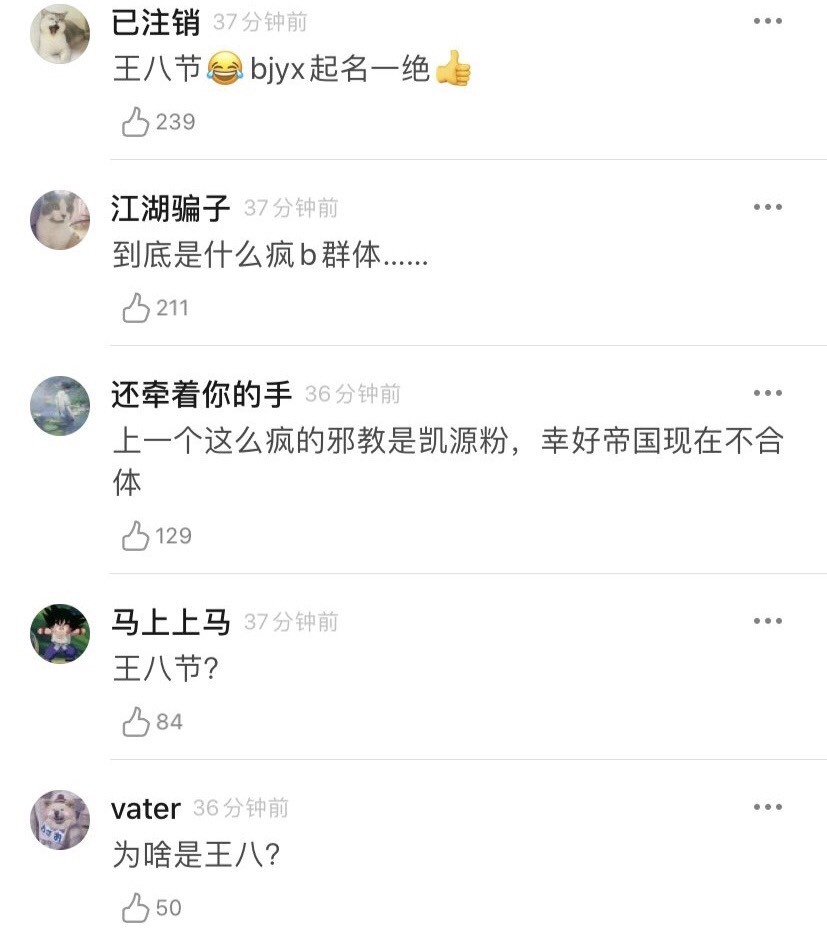827x935 pixels.
Task: Open more options for vater's comment
Action: click(x=768, y=805)
